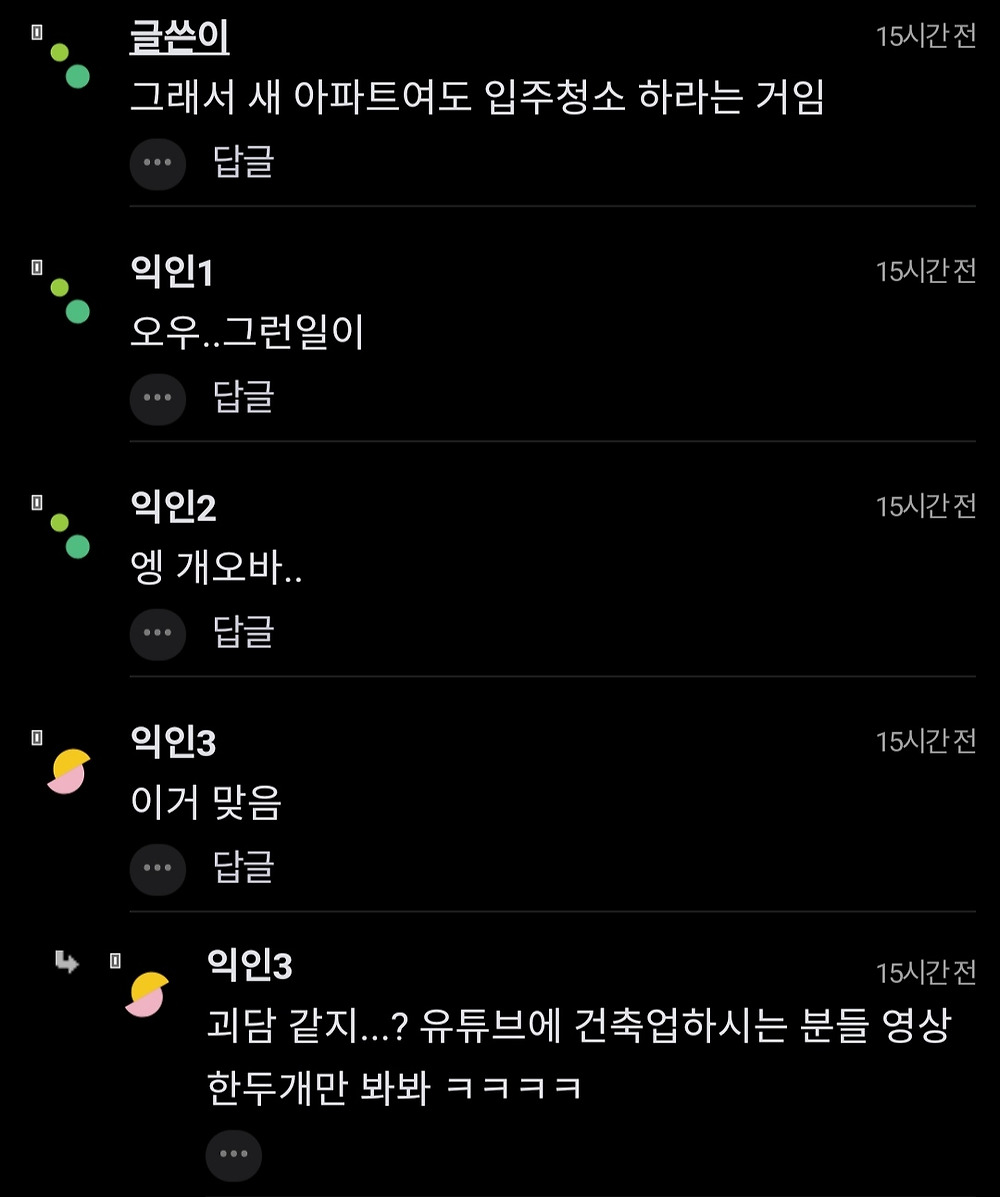The width and height of the screenshot is (1000, 1197).
Task: Tap 답글 under 익인1's comment
Action: [x=243, y=397]
